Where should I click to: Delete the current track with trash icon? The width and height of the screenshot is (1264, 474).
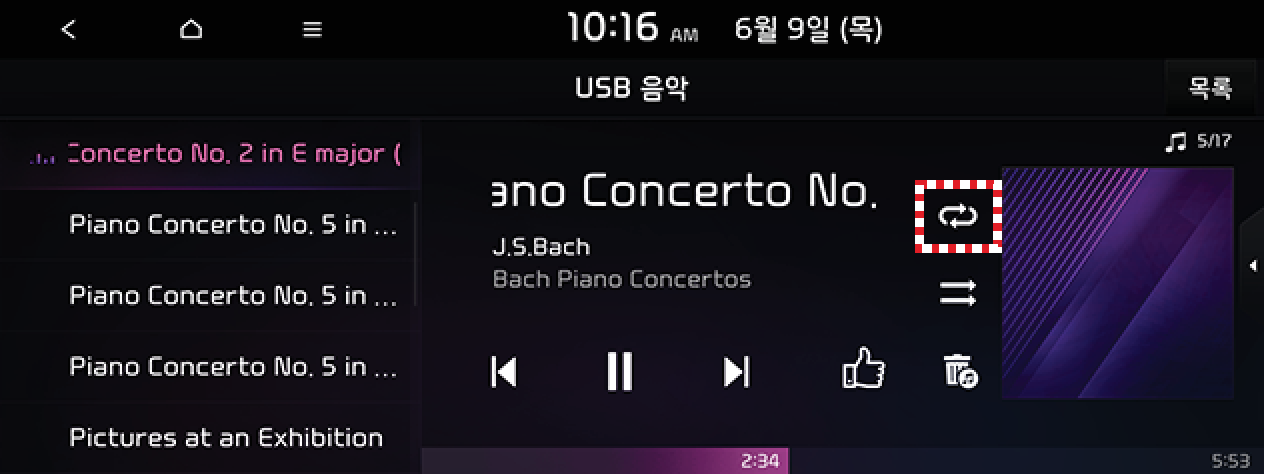coord(960,371)
